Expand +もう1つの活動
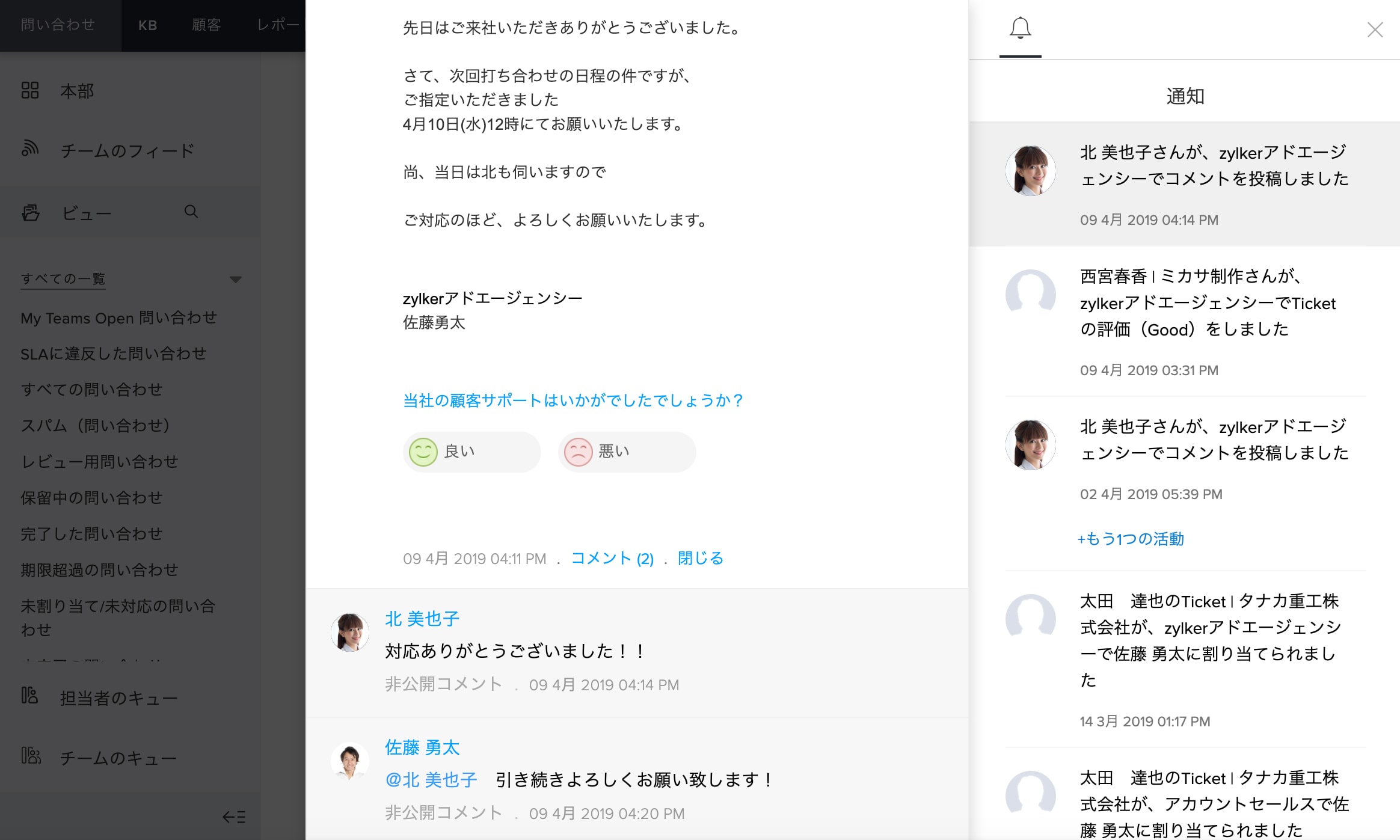Screen dimensions: 1400x840 [1131, 539]
